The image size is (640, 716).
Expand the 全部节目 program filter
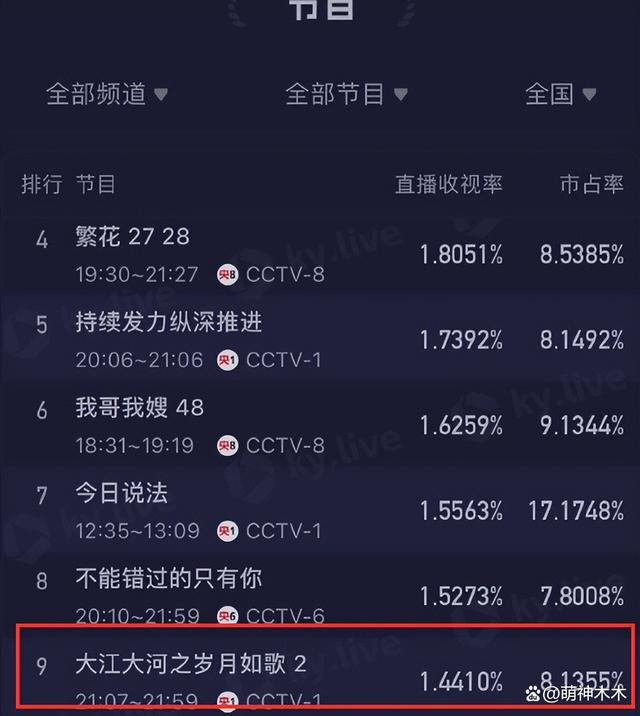point(346,94)
